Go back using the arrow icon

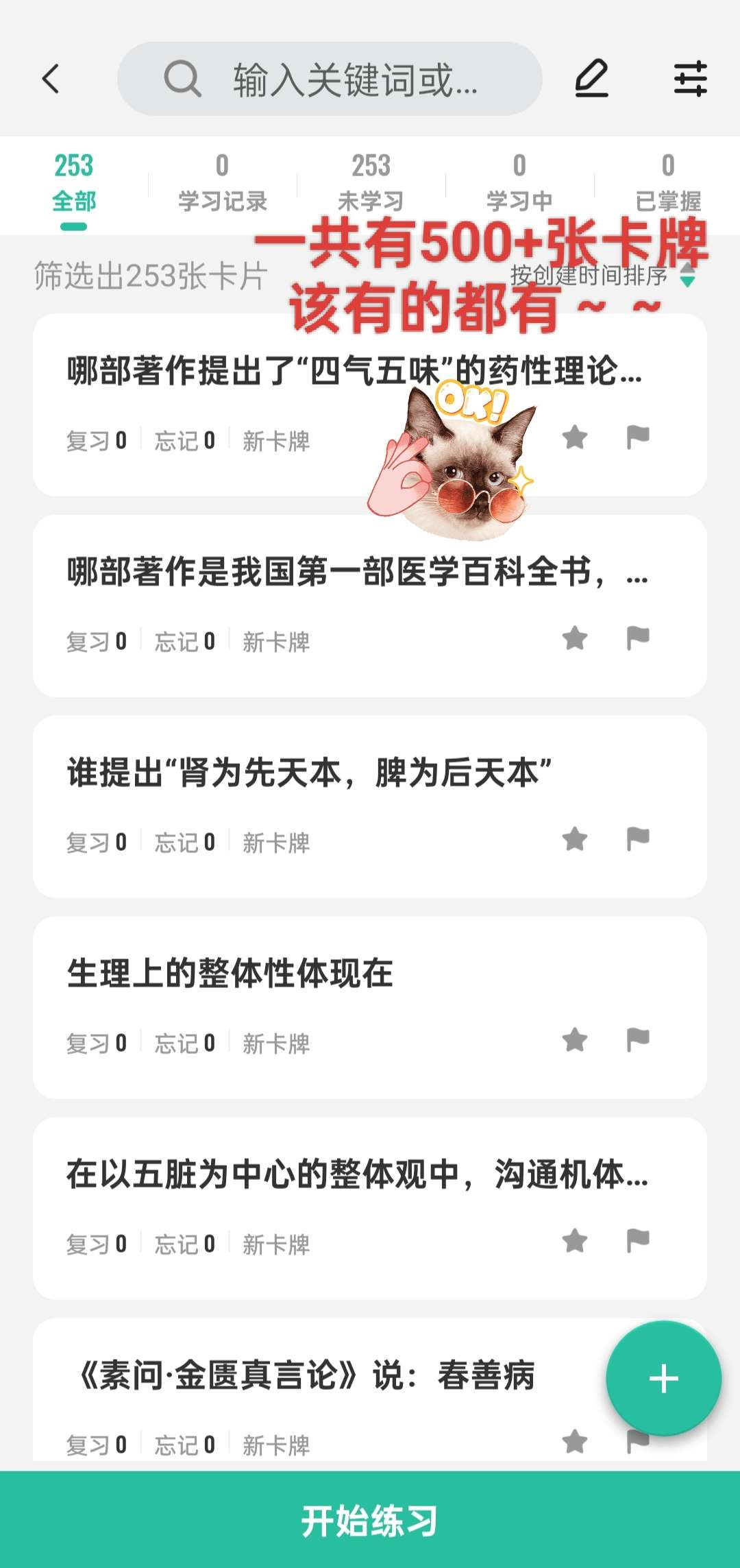click(x=51, y=79)
